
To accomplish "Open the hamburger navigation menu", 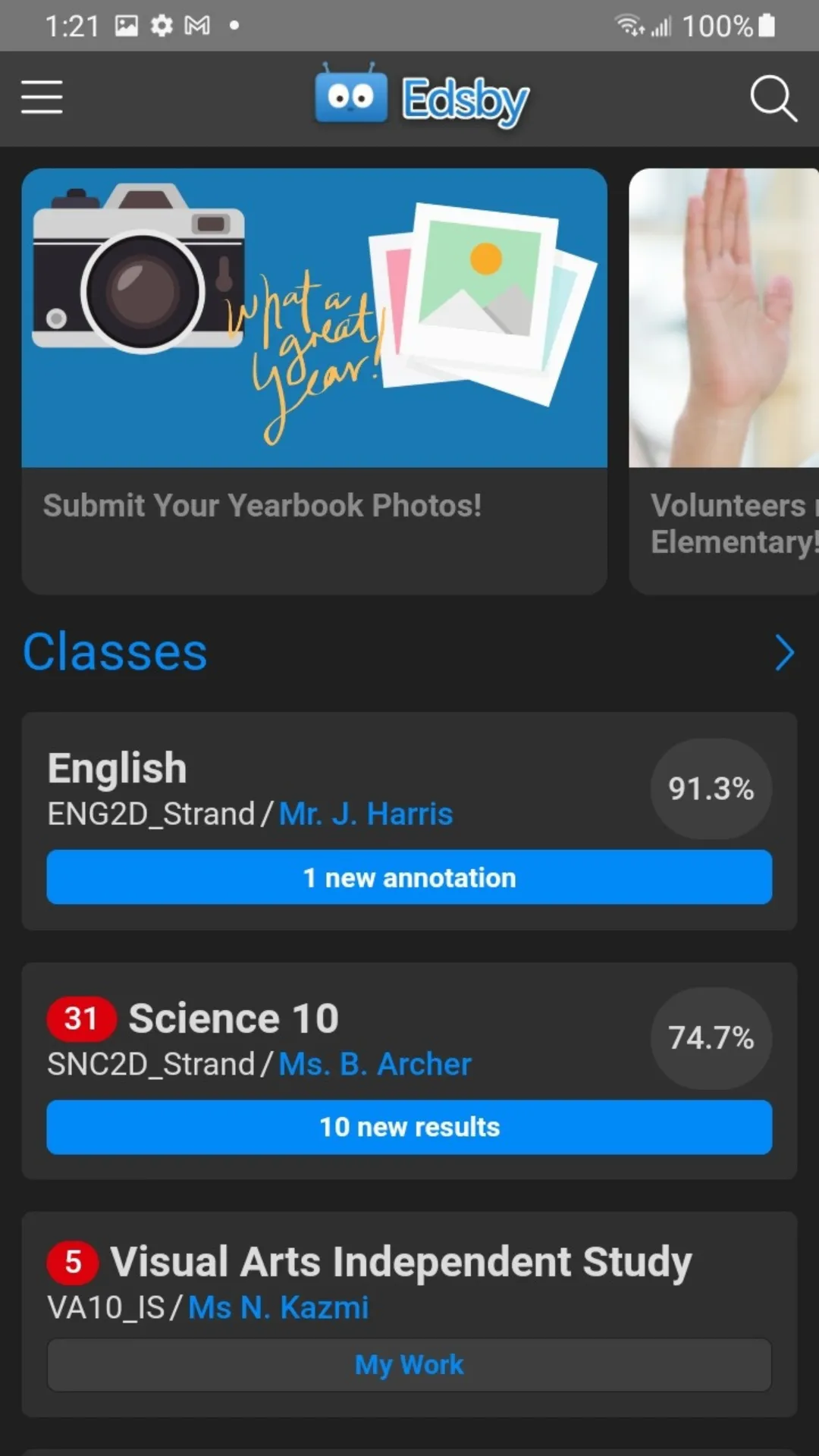I will [x=42, y=98].
